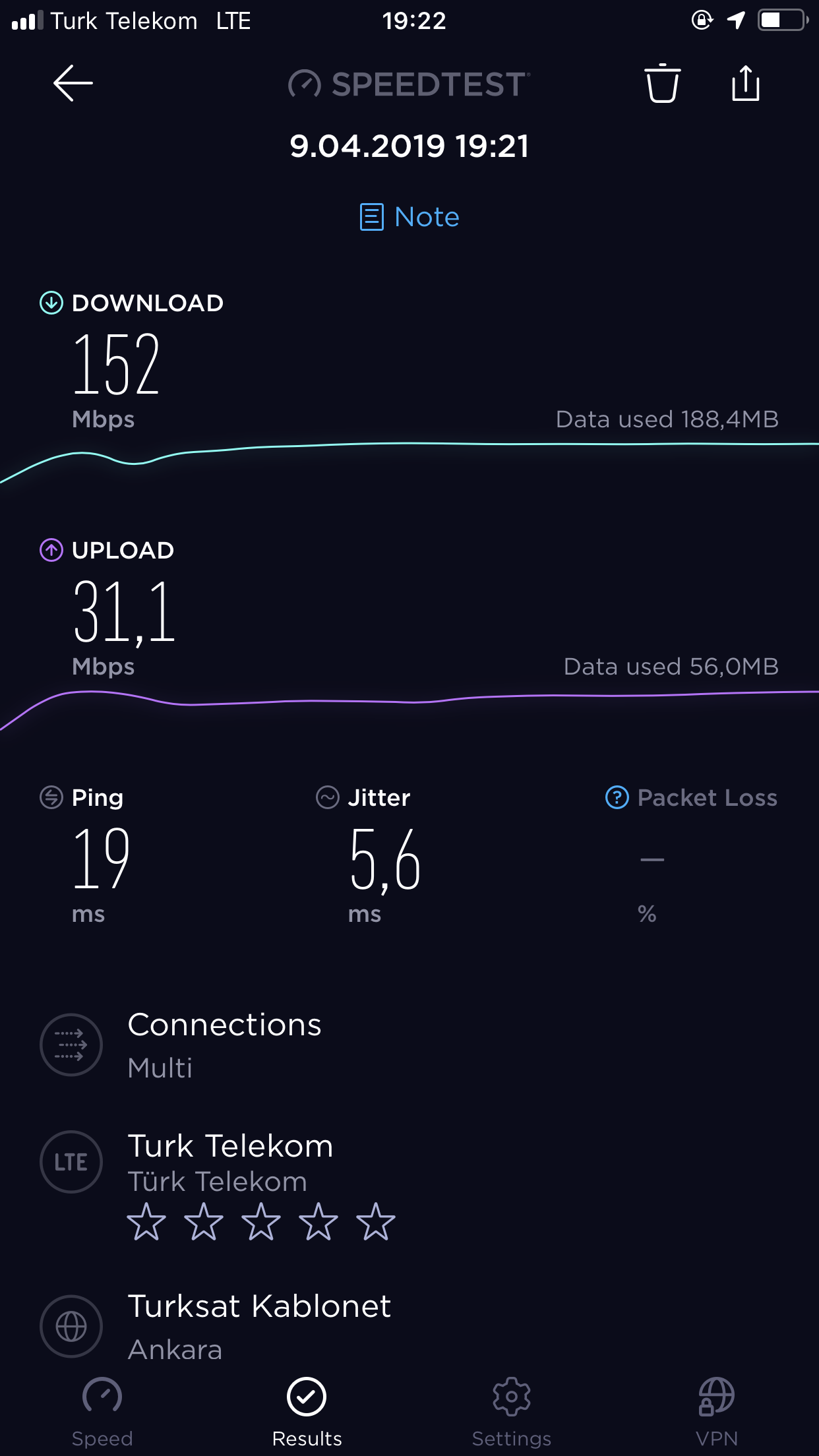Select the Results tab

pos(307,1412)
